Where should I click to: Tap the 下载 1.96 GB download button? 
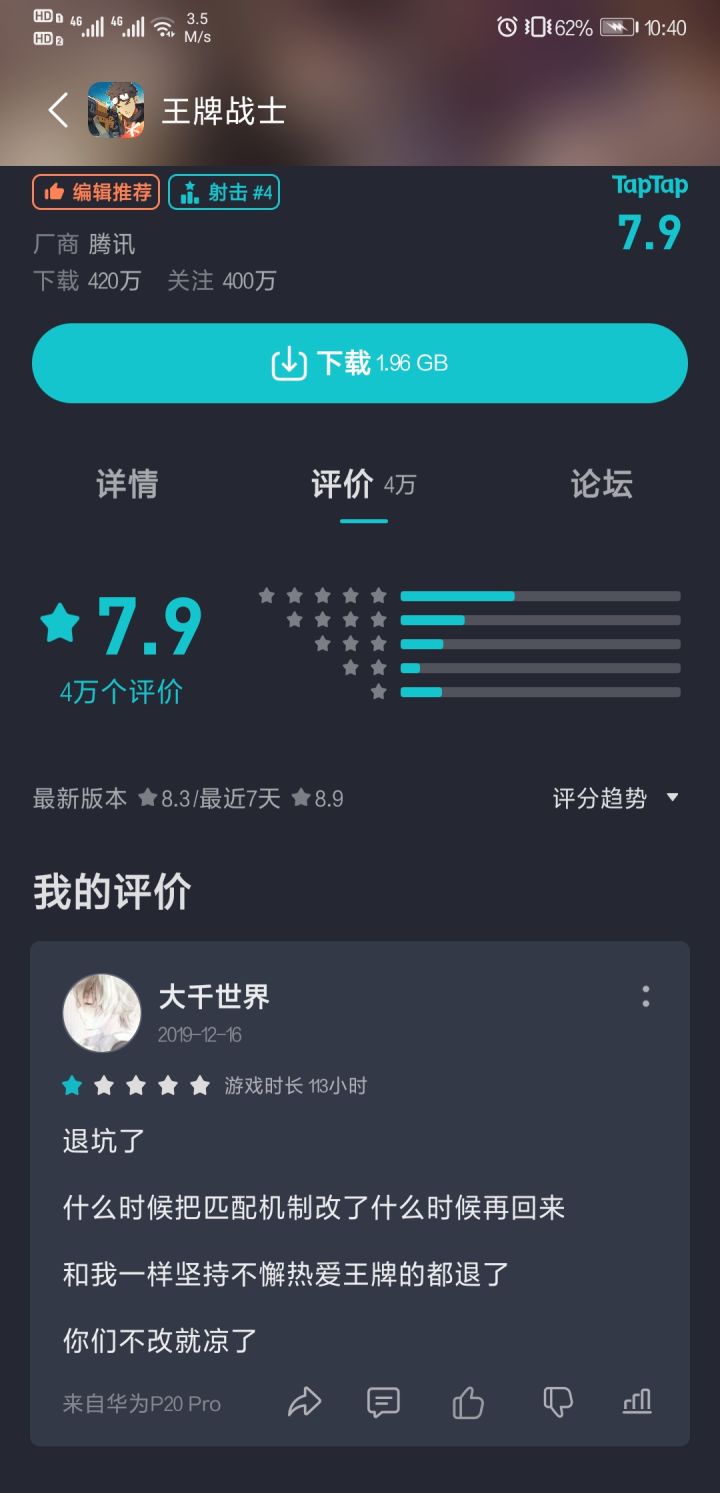coord(359,362)
